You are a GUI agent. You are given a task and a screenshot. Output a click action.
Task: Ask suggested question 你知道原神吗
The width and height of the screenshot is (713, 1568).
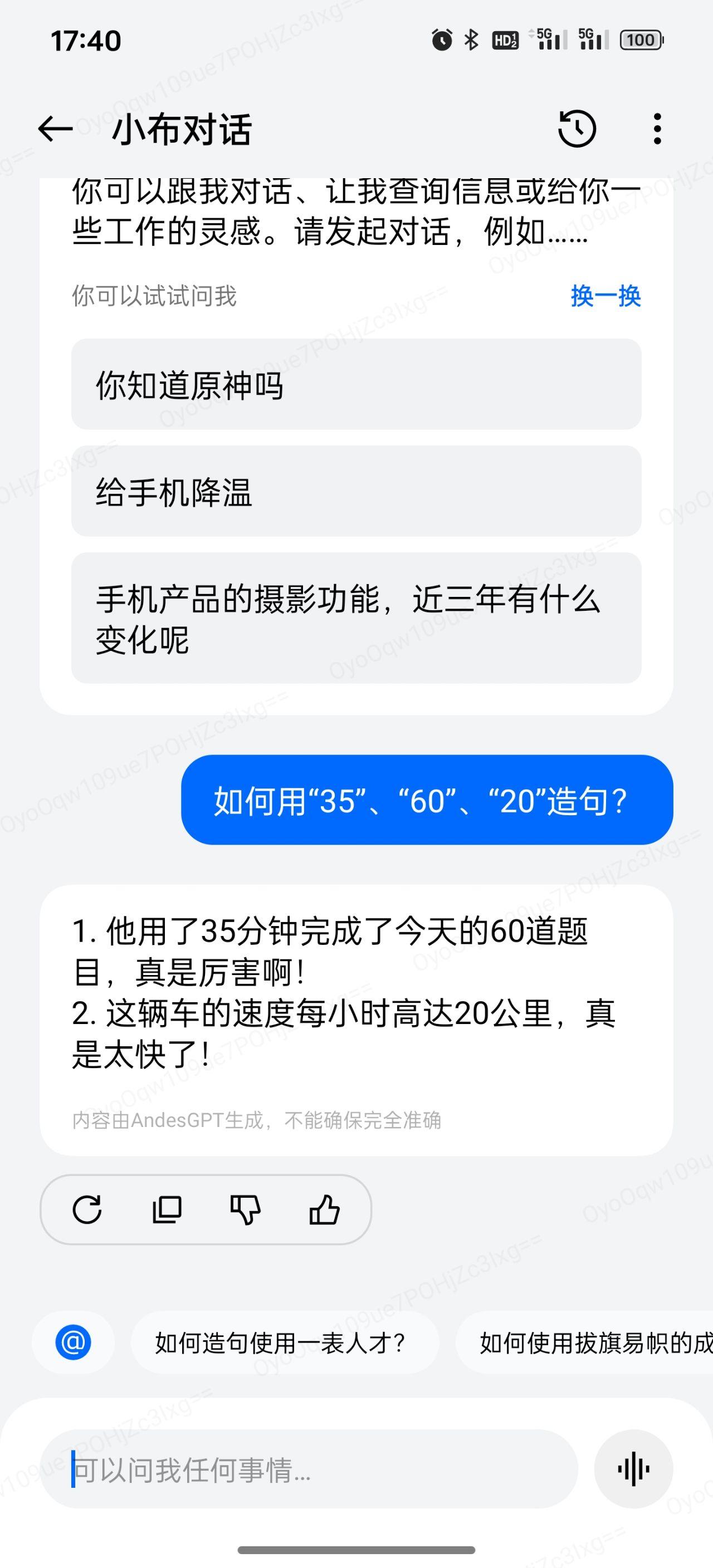356,385
